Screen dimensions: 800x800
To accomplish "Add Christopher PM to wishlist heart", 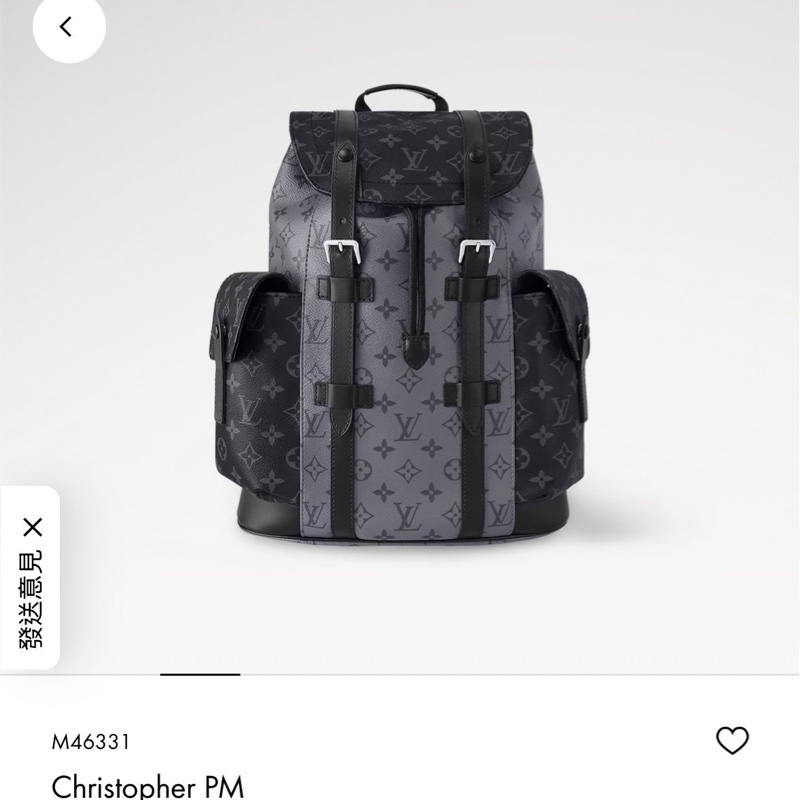I will pyautogui.click(x=732, y=741).
